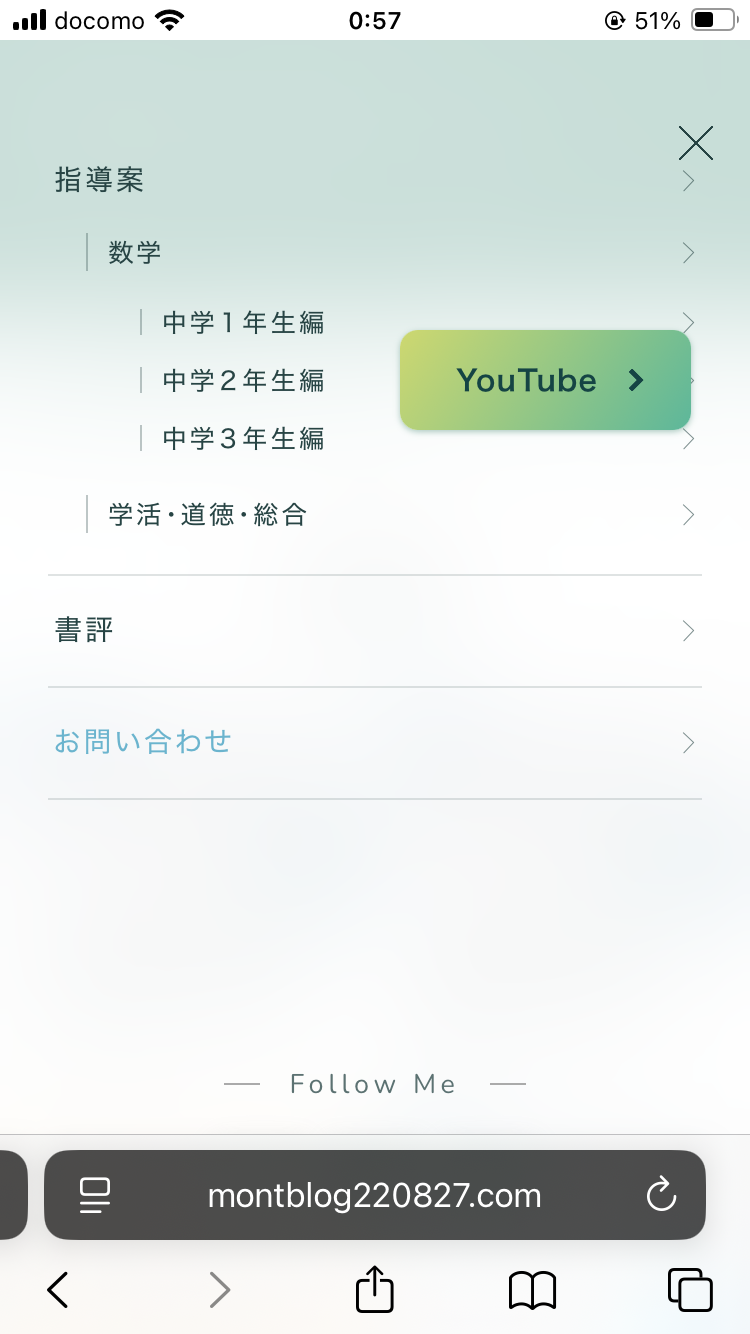Open the 書評 menu item
The width and height of the screenshot is (750, 1334).
point(375,631)
